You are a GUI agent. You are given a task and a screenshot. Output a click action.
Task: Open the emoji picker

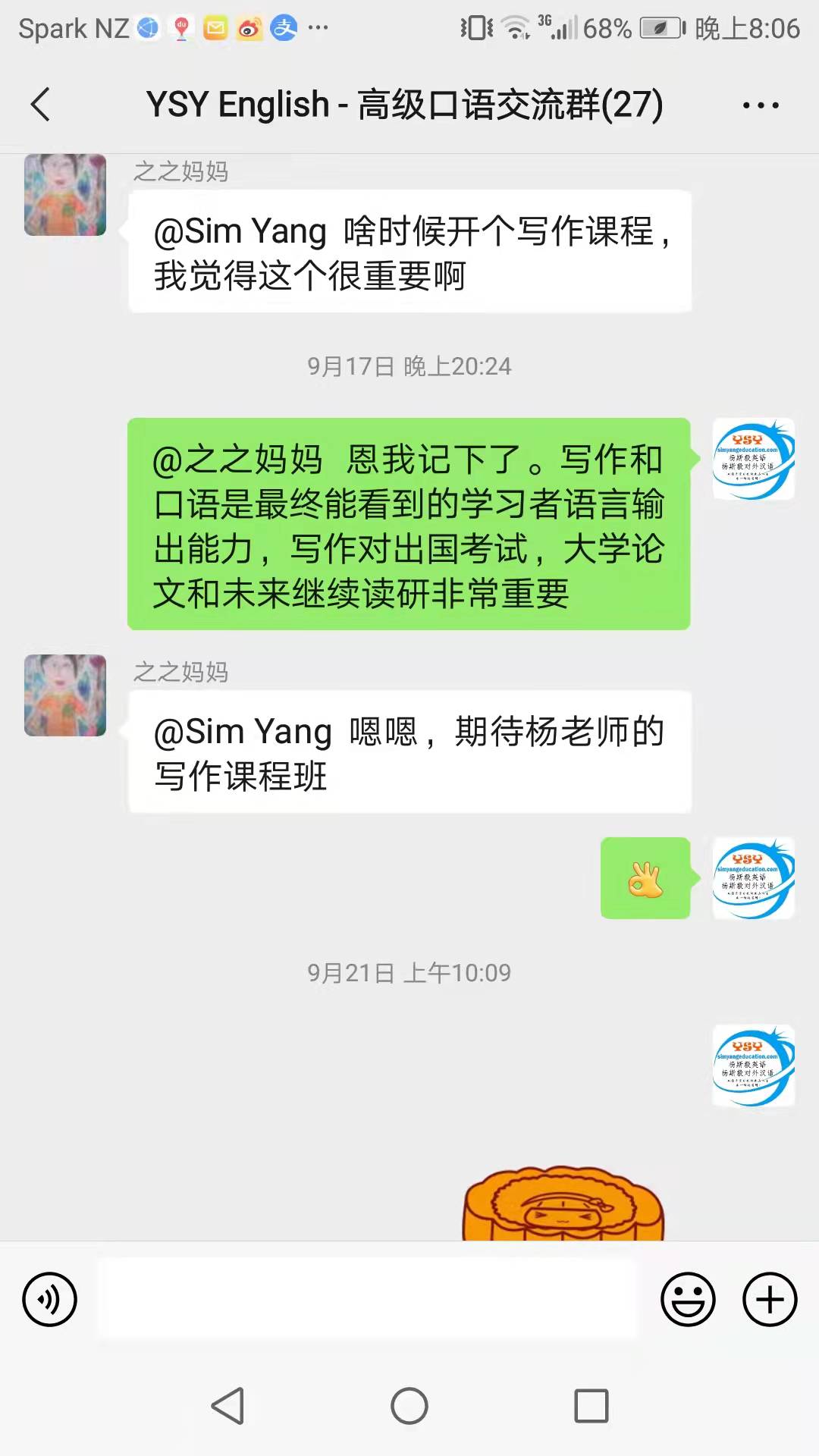688,1299
